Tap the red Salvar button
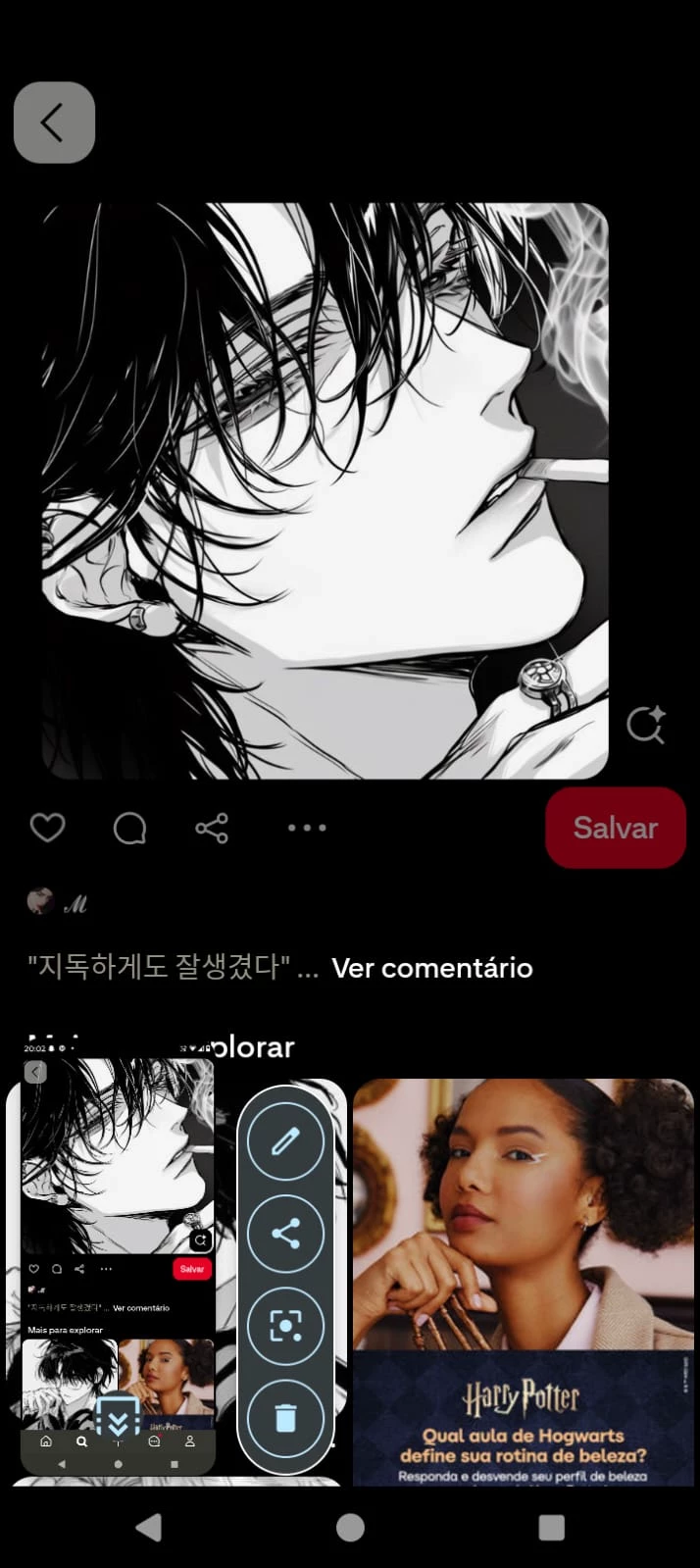This screenshot has height=1568, width=700. (x=615, y=828)
